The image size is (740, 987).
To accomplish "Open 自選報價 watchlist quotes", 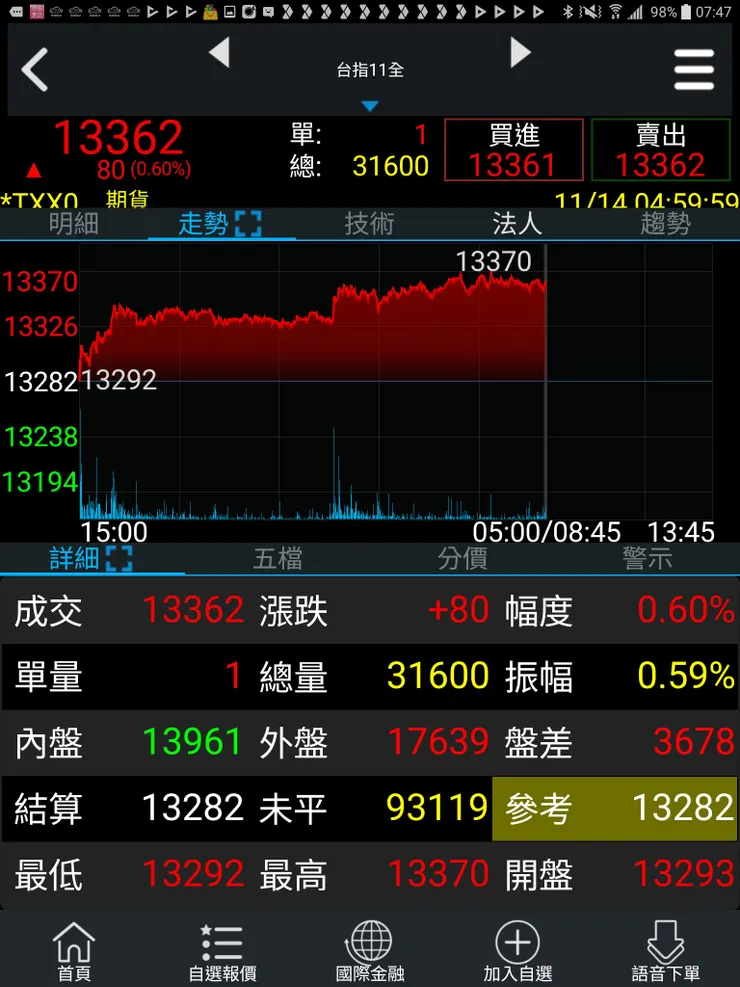I will click(222, 951).
